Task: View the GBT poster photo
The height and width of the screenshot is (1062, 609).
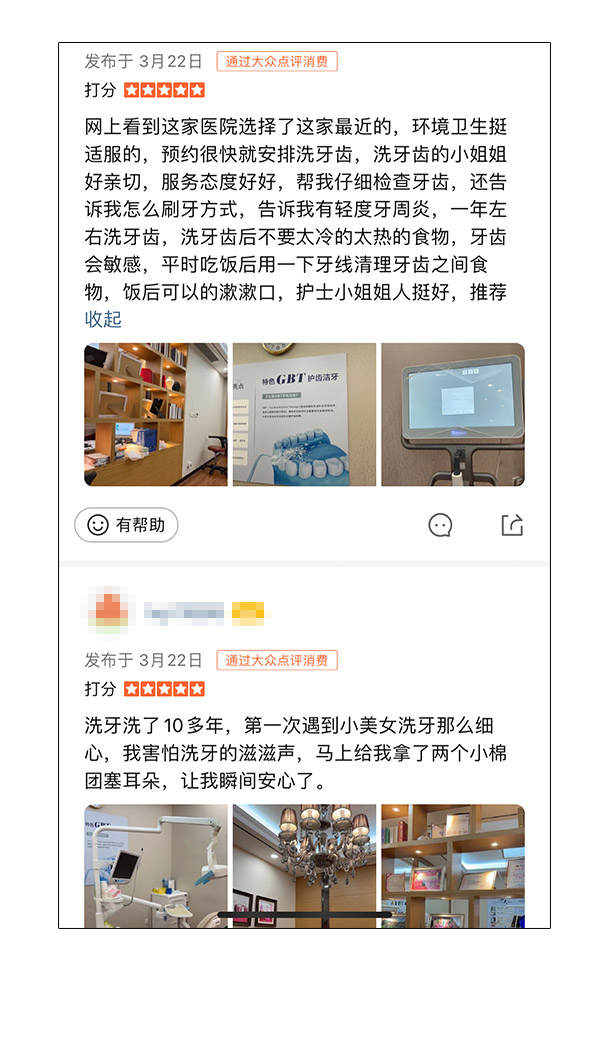Action: pos(304,415)
